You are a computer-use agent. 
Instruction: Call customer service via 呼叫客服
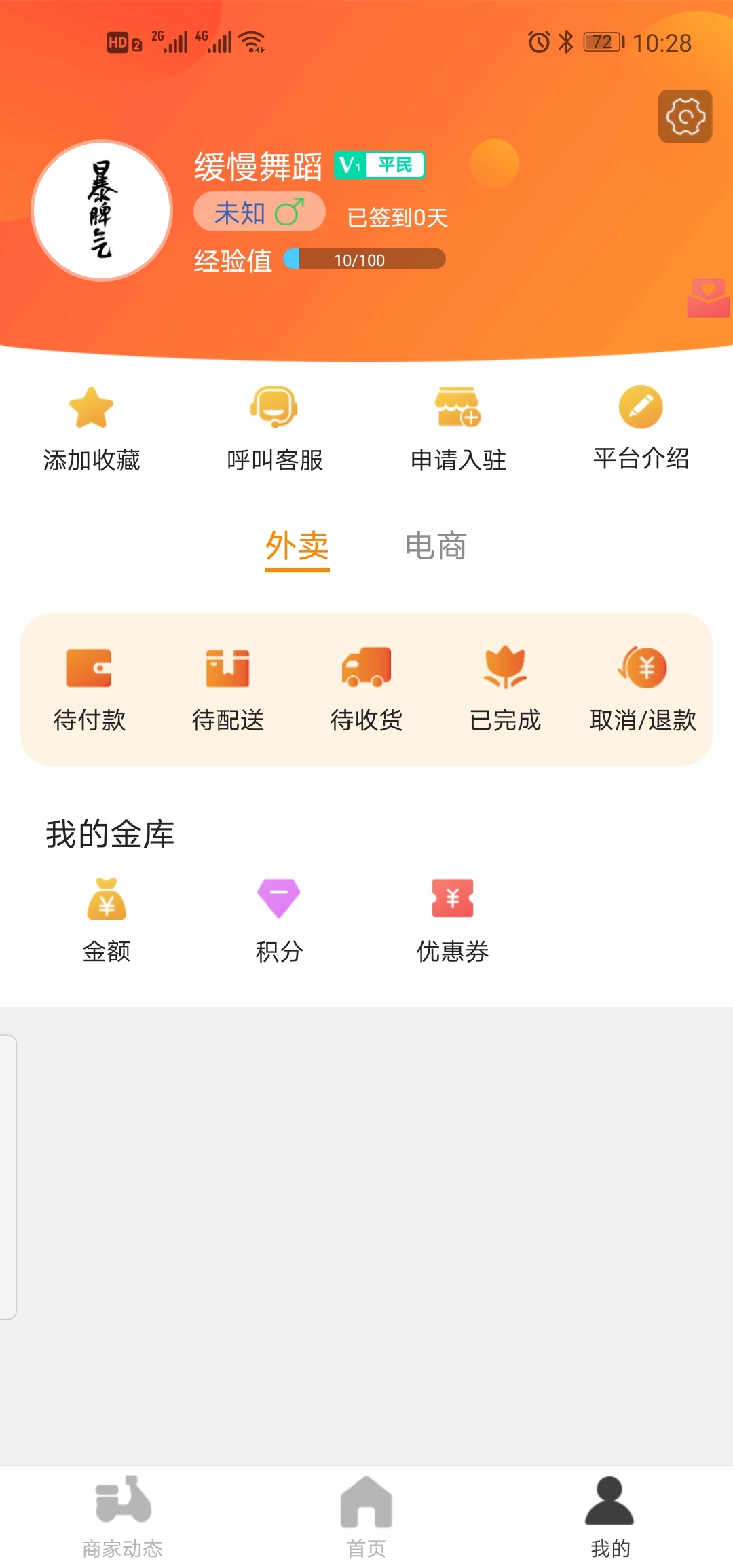[x=275, y=429]
